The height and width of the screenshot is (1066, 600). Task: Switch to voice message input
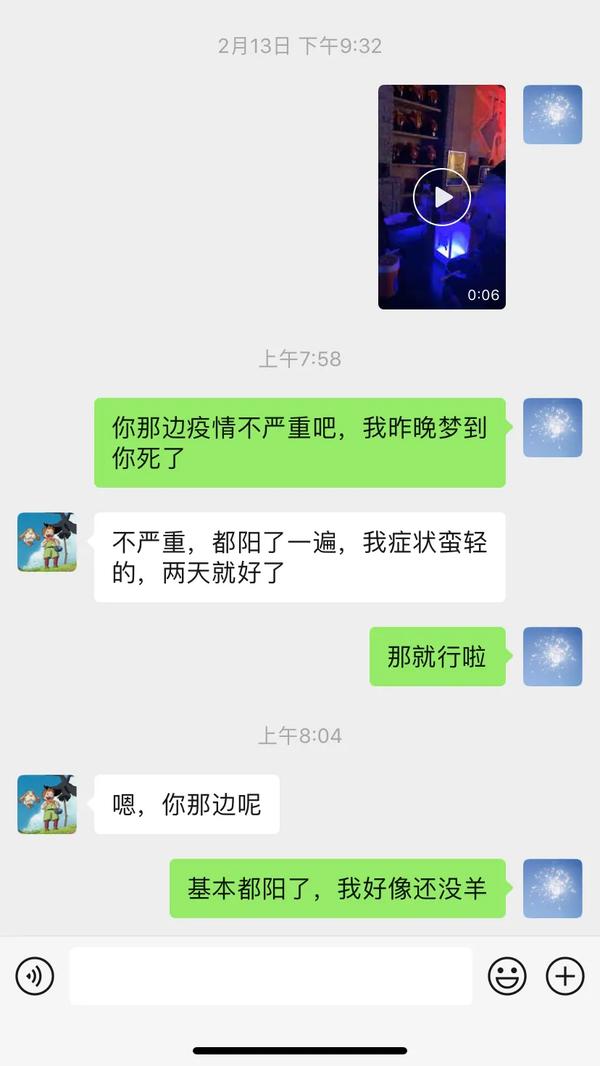point(35,976)
